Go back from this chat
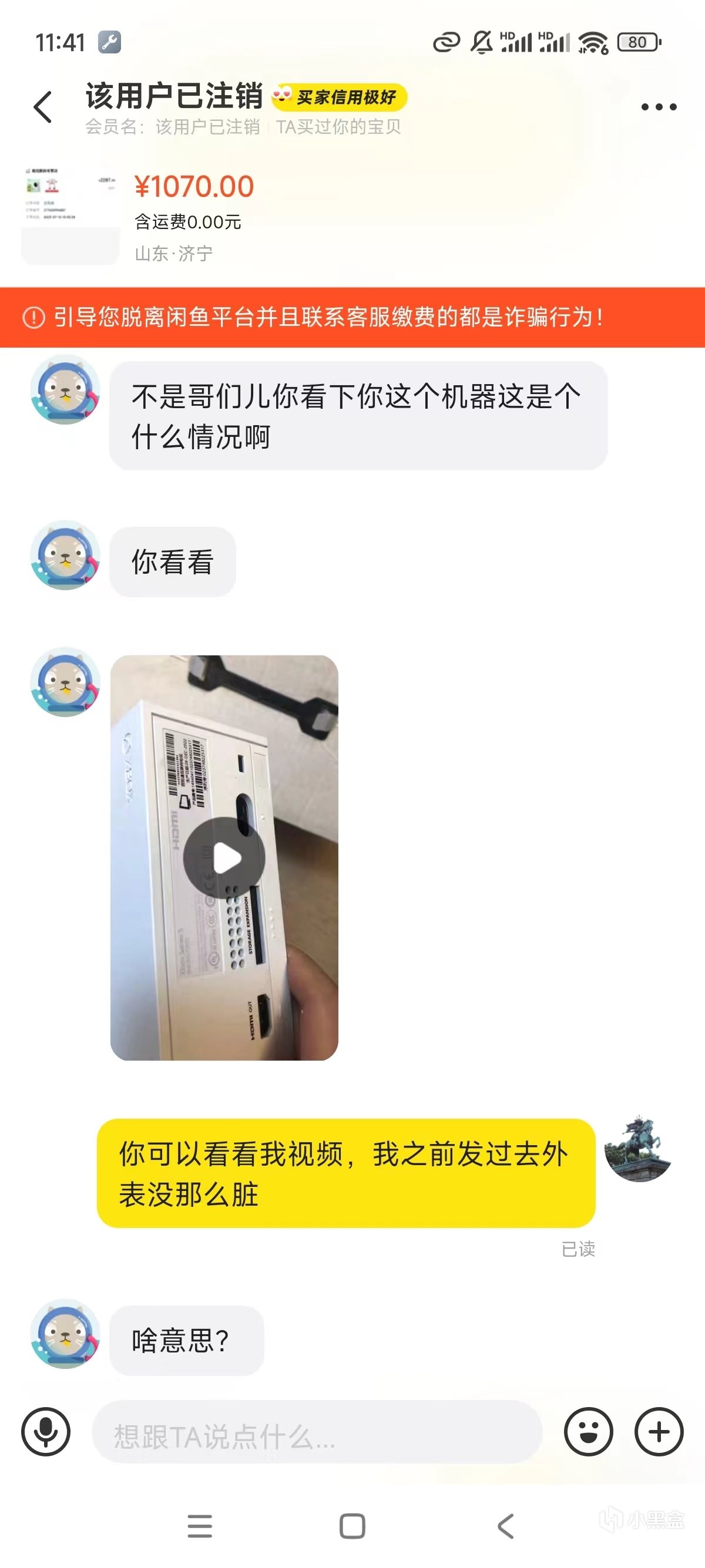Viewport: 705px width, 1568px height. (x=43, y=107)
